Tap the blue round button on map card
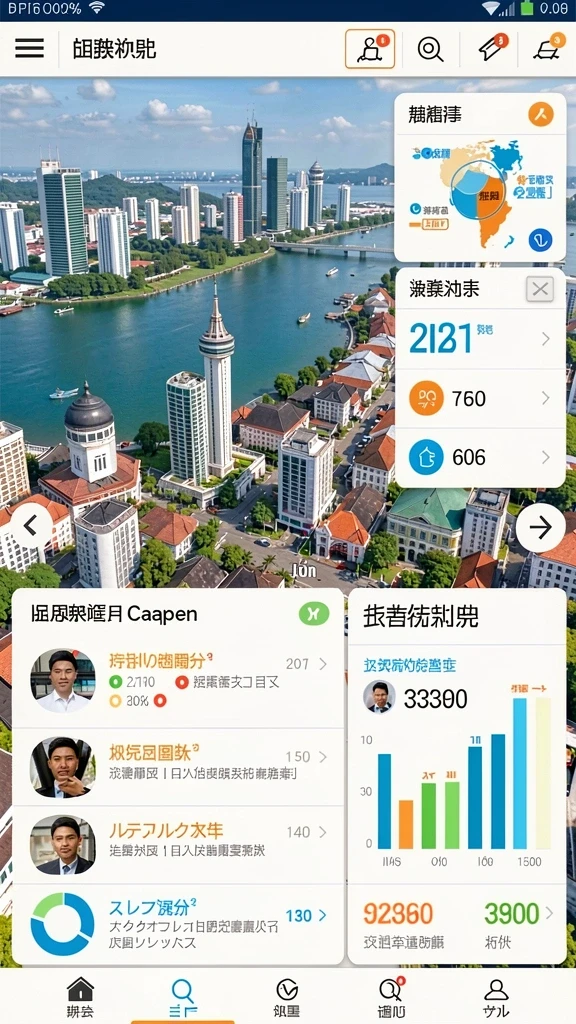Image resolution: width=576 pixels, height=1024 pixels. [540, 240]
